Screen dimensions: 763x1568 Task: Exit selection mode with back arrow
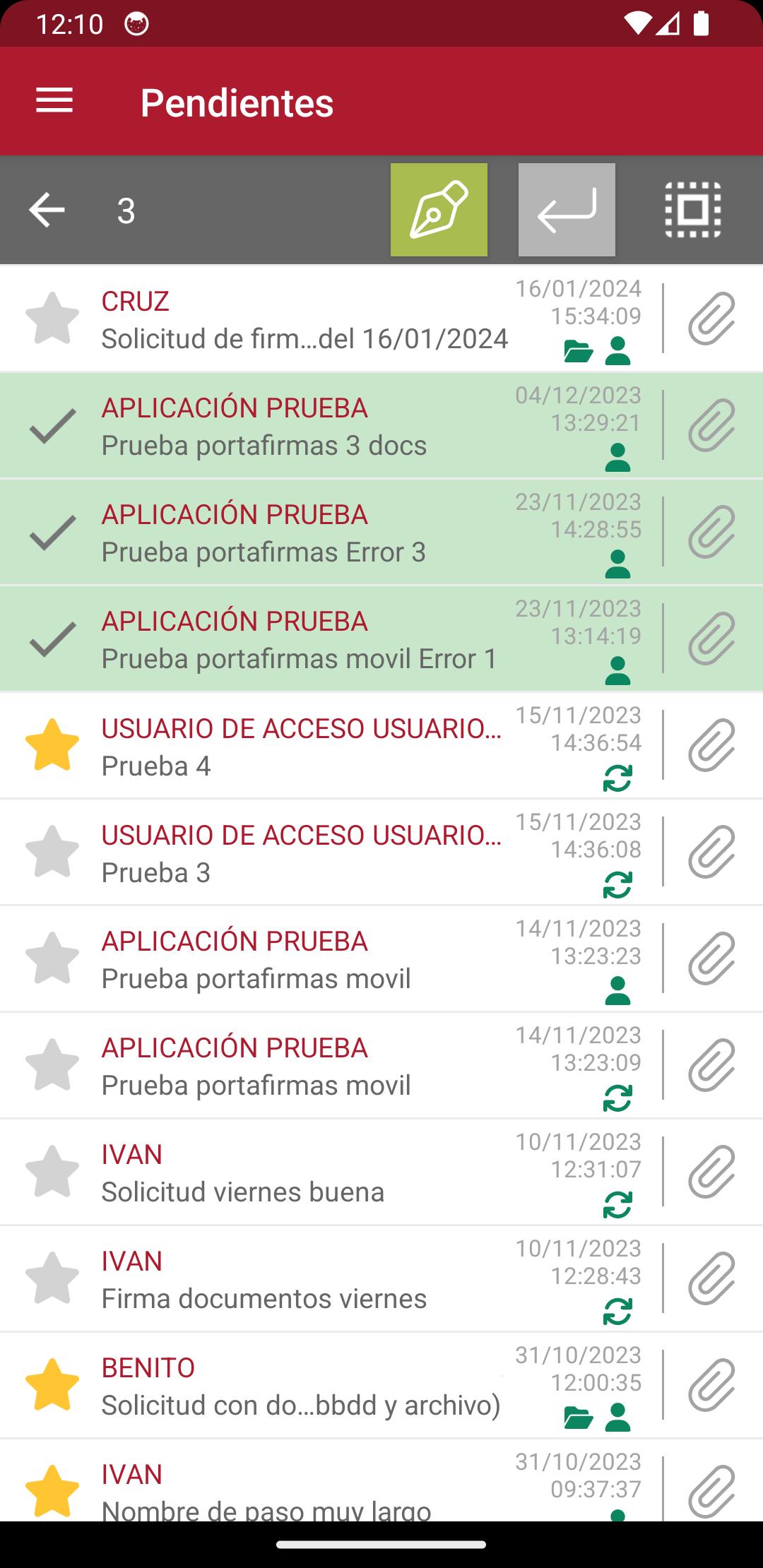point(47,210)
